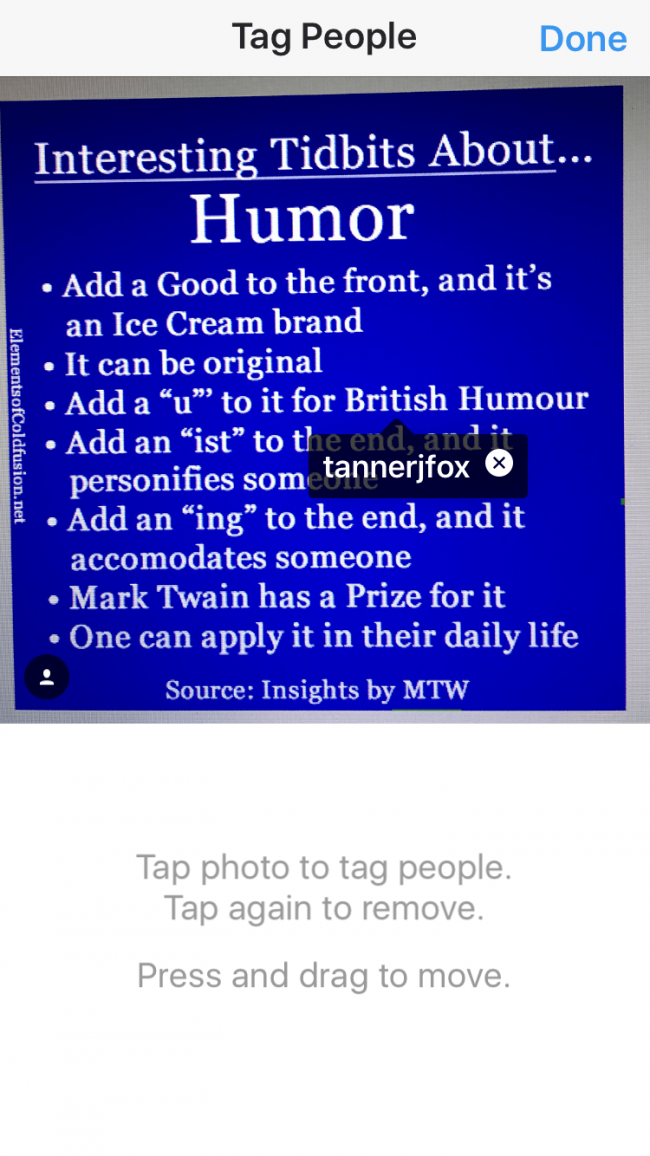Tap Done to finish tagging
650x1156 pixels.
[583, 39]
